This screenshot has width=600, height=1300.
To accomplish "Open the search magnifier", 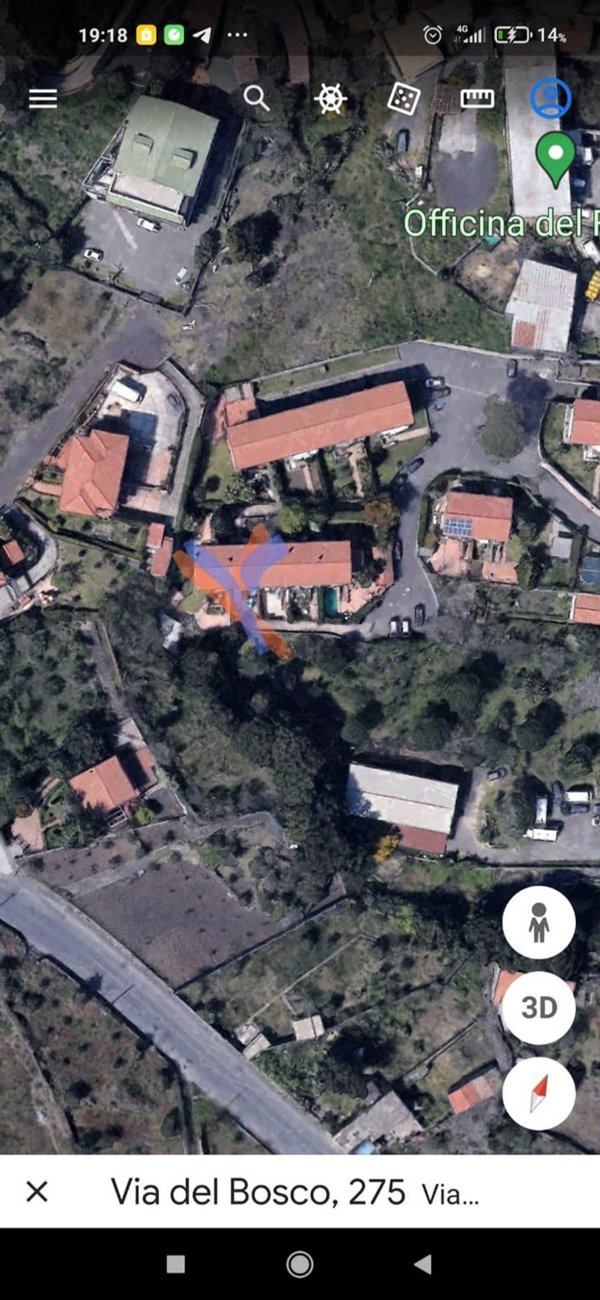I will coord(257,98).
